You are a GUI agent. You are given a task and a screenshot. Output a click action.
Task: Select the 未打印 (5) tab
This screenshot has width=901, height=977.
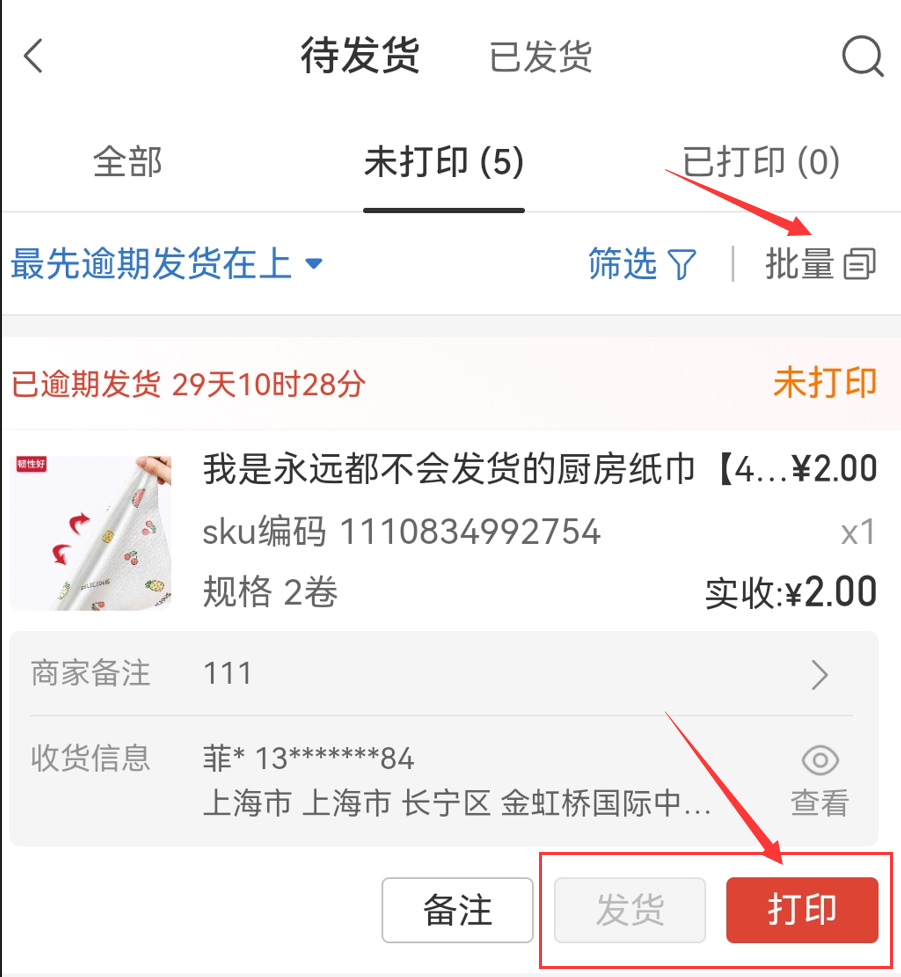point(443,162)
